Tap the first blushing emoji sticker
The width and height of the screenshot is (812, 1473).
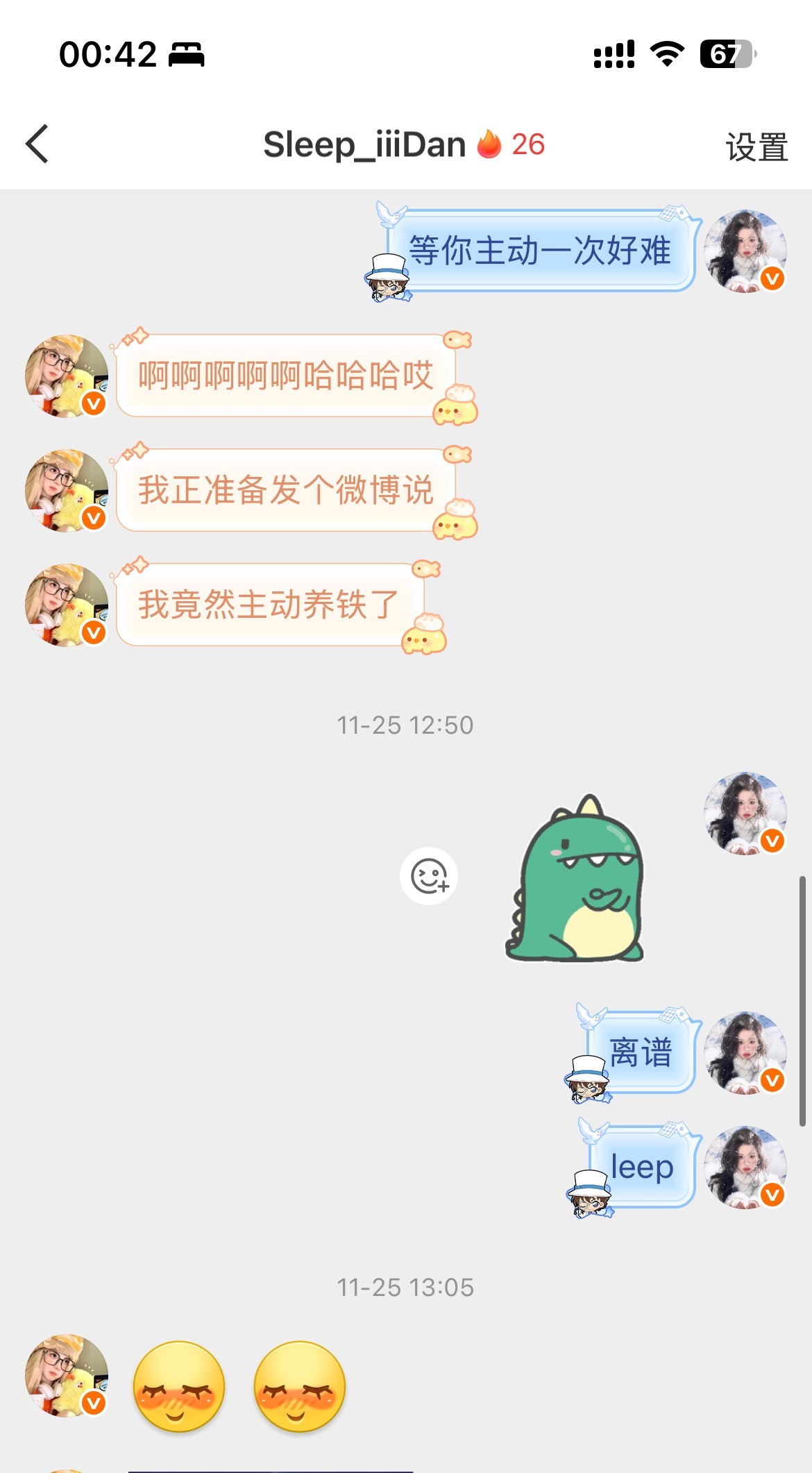[x=178, y=1385]
